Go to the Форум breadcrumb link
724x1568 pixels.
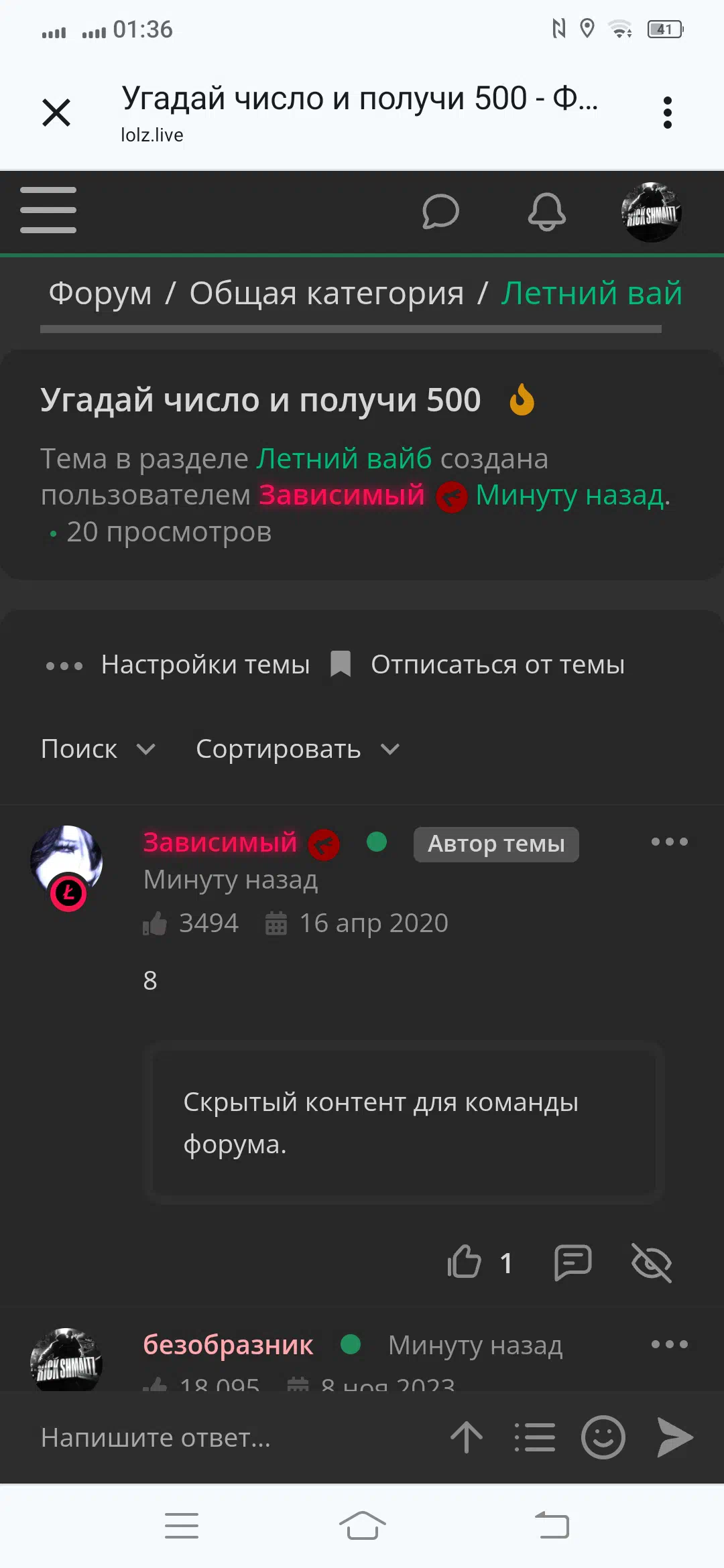[x=100, y=293]
